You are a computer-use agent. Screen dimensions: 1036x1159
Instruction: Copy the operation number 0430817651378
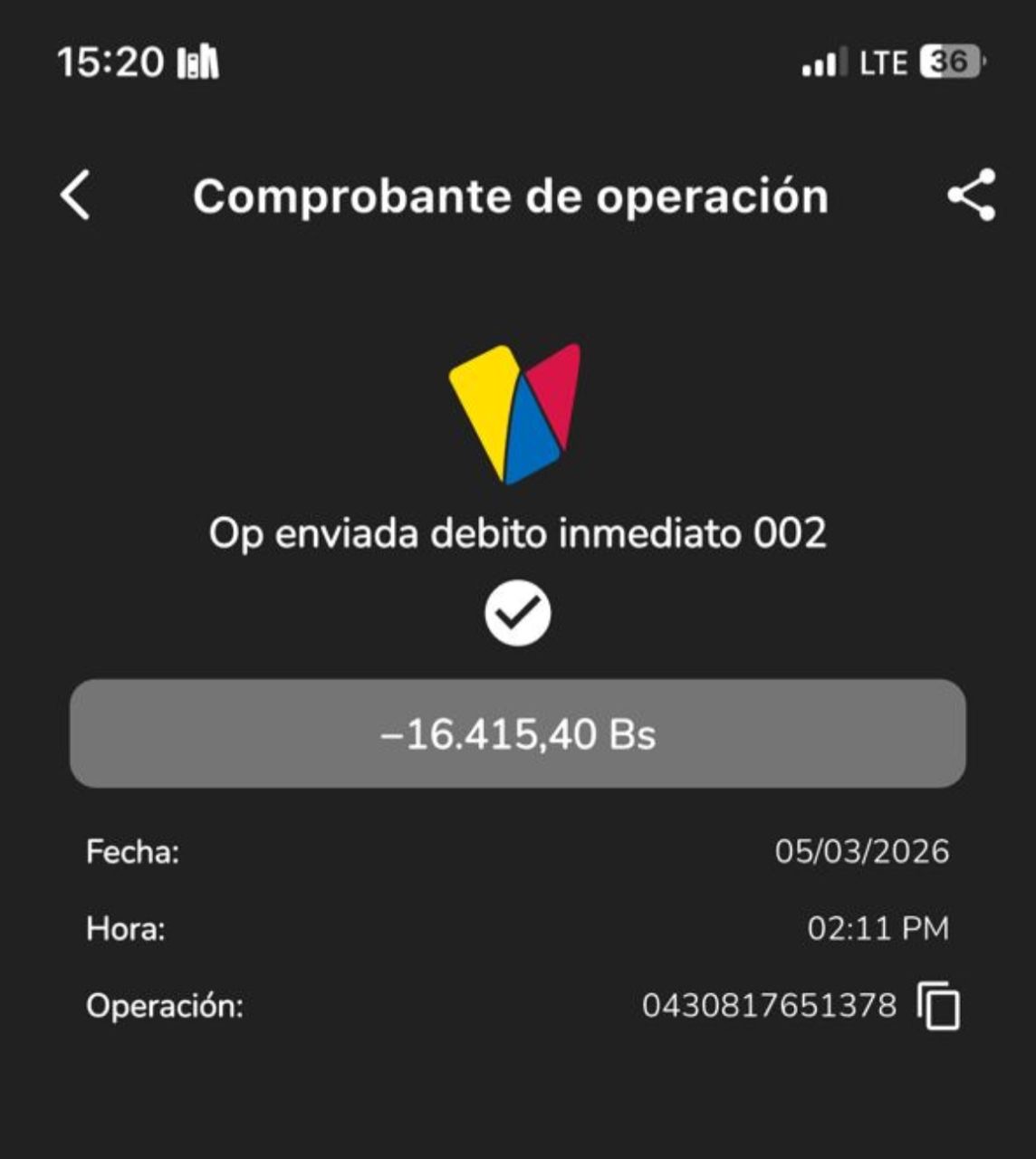click(x=939, y=1005)
